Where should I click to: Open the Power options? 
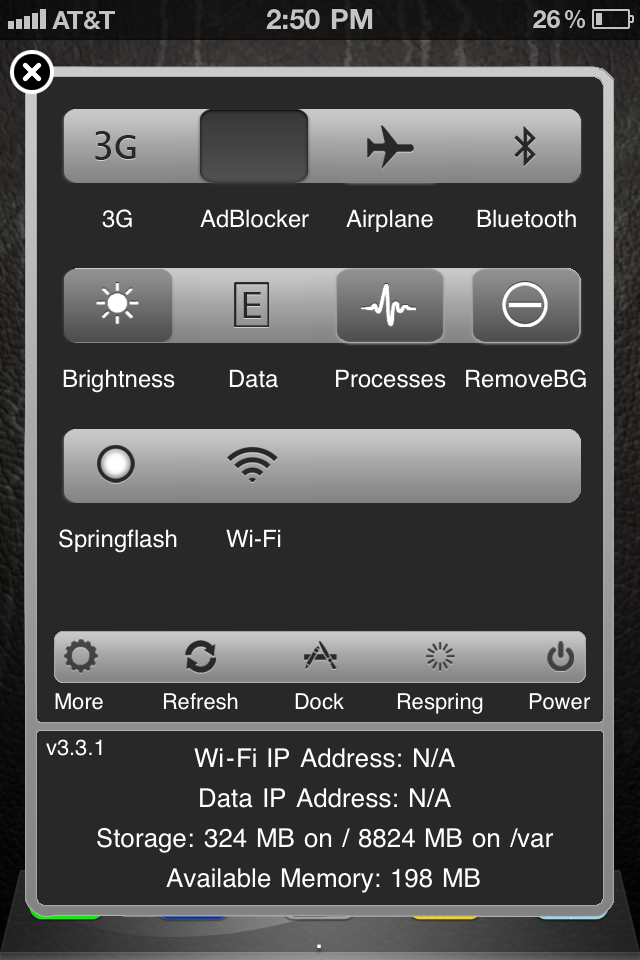point(560,657)
